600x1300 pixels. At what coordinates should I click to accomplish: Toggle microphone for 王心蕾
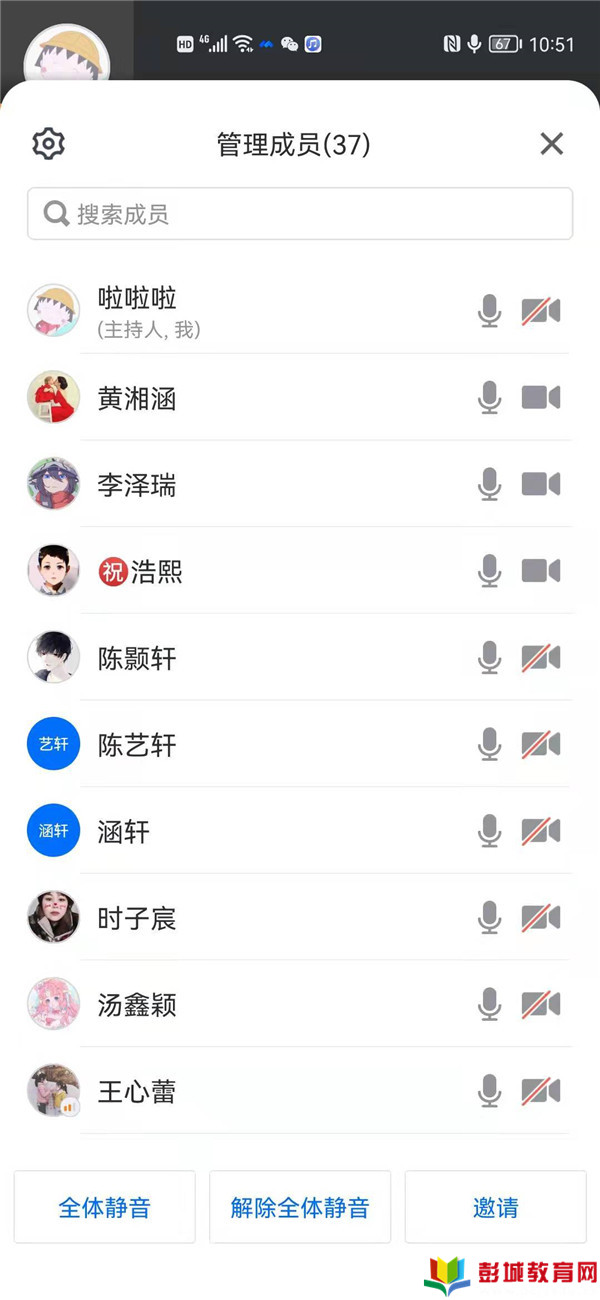(x=489, y=1090)
